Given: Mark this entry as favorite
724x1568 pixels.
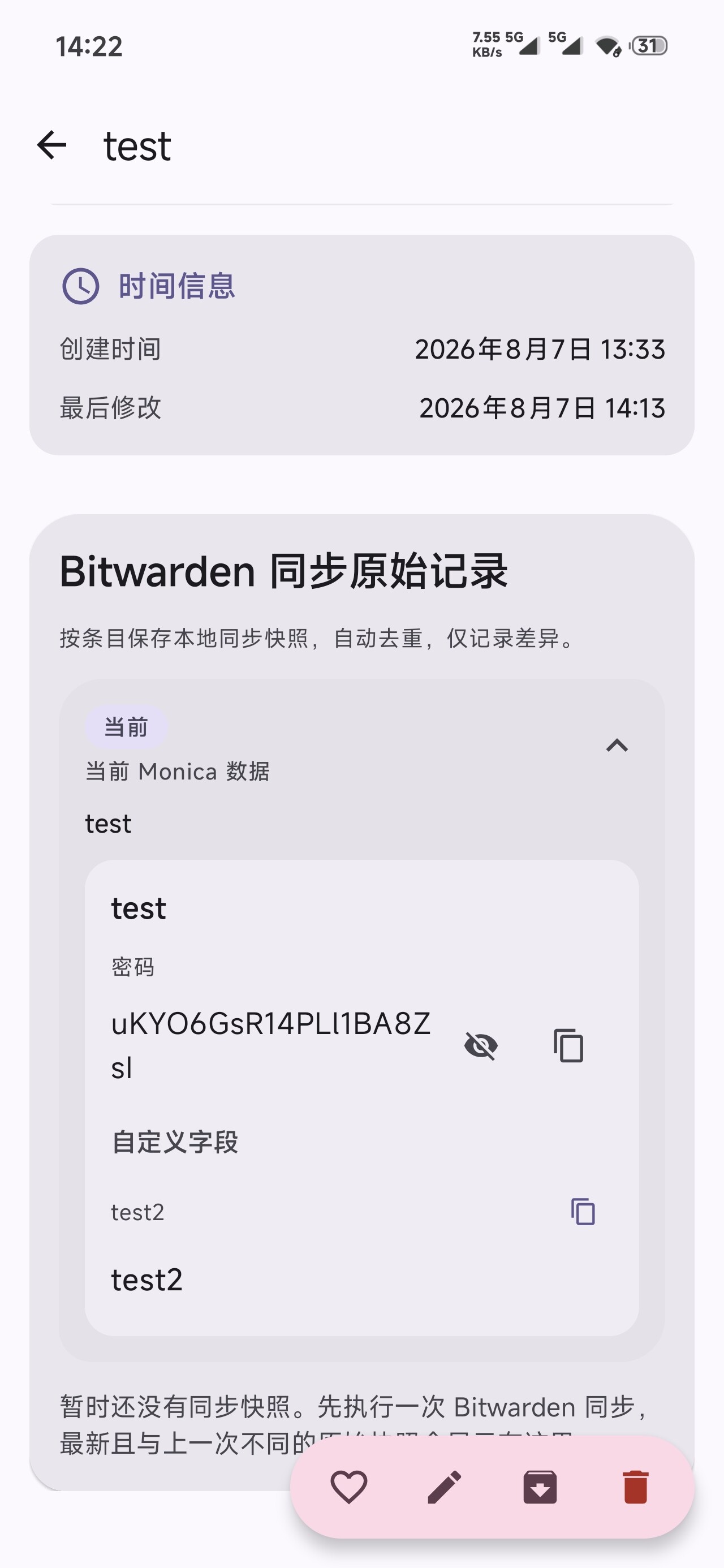Looking at the screenshot, I should pyautogui.click(x=349, y=1487).
